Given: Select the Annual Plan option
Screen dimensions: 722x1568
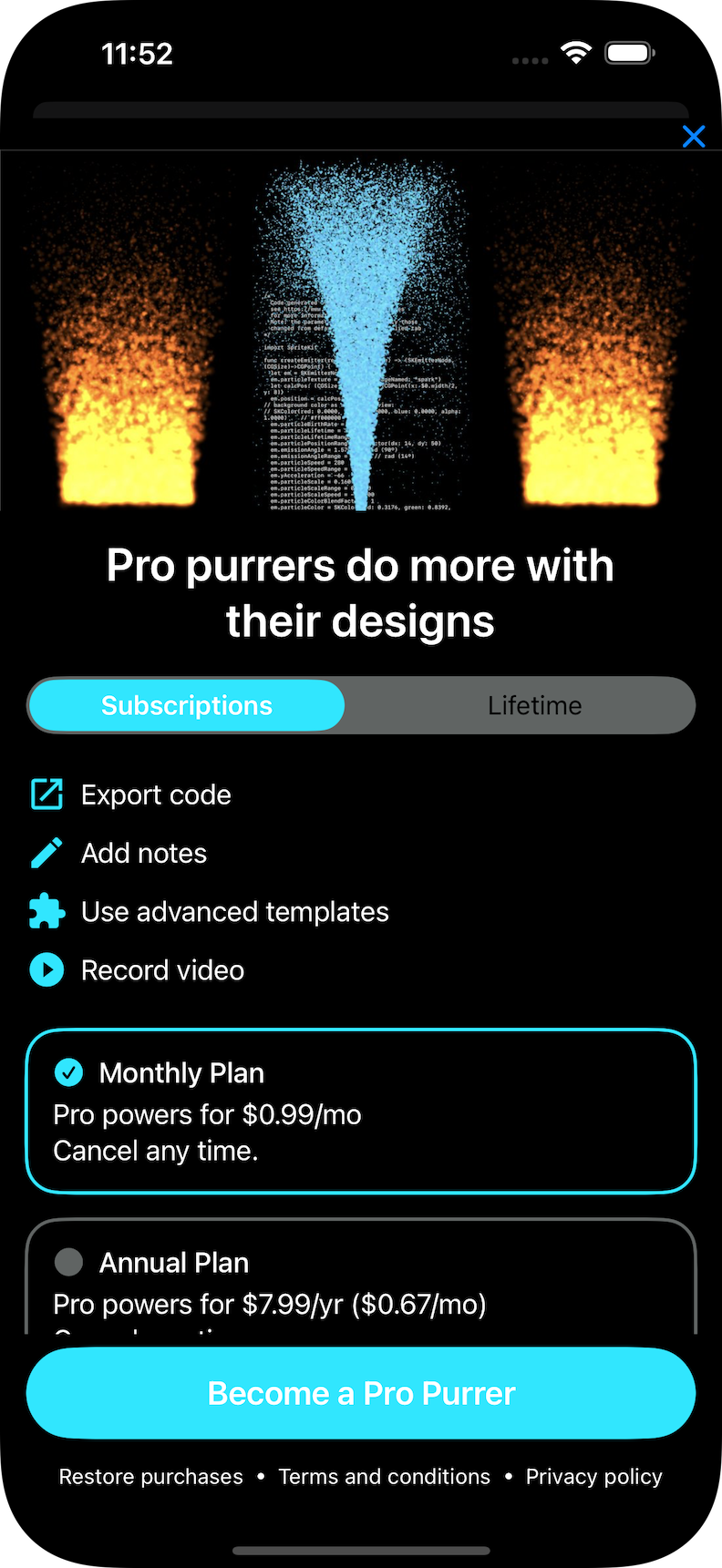Looking at the screenshot, I should pos(361,1280).
